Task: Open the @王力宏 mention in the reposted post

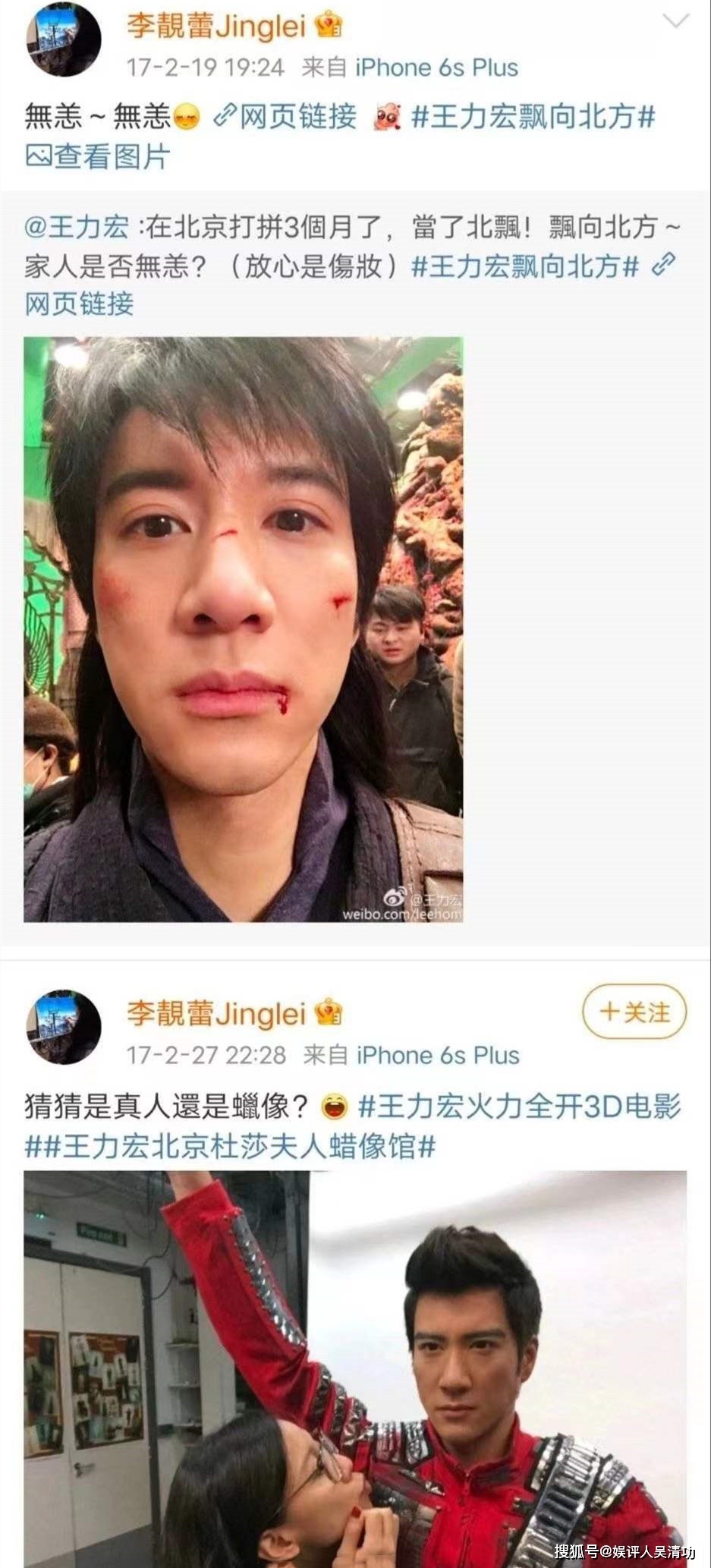Action: point(77,227)
